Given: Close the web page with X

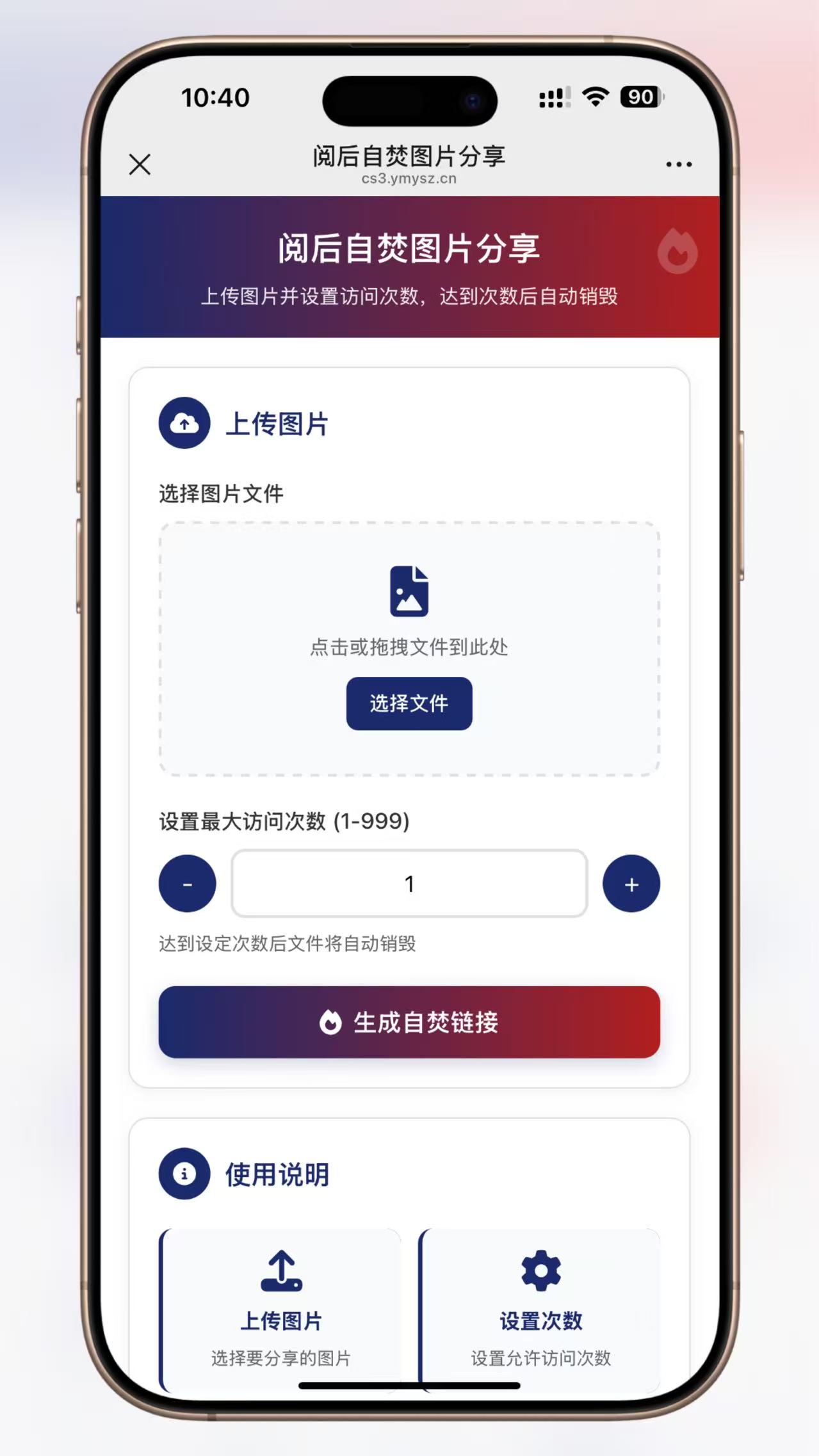Looking at the screenshot, I should [x=140, y=164].
